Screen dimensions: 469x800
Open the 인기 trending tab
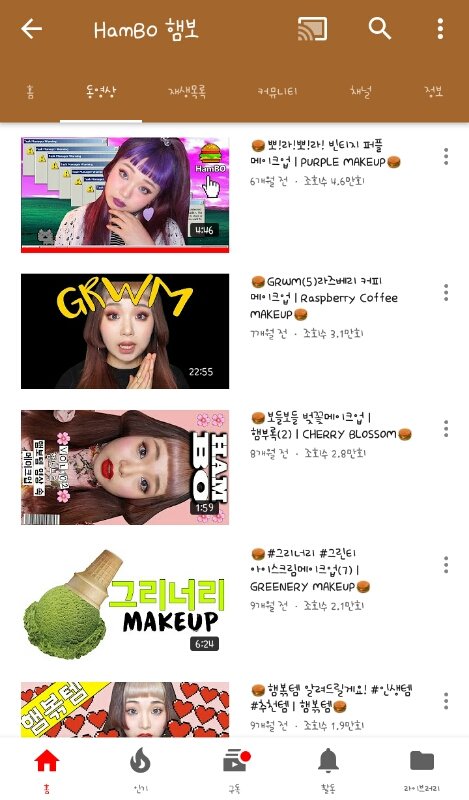tap(140, 770)
